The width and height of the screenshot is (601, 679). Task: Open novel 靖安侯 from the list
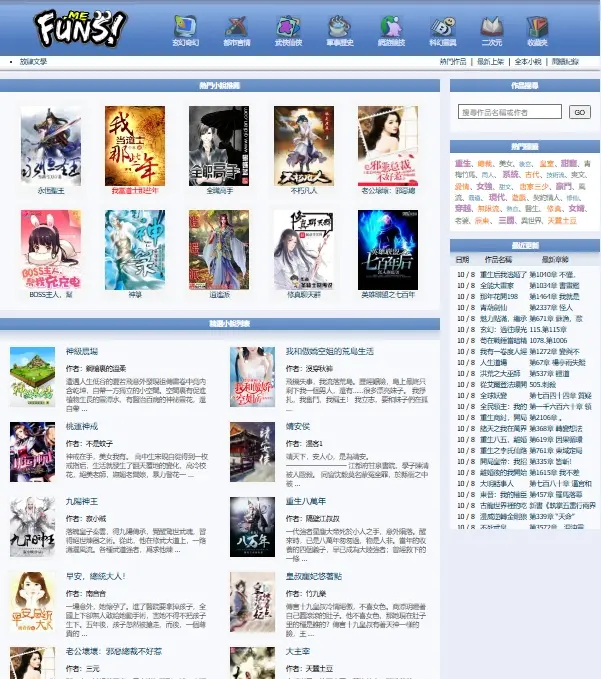[x=298, y=426]
